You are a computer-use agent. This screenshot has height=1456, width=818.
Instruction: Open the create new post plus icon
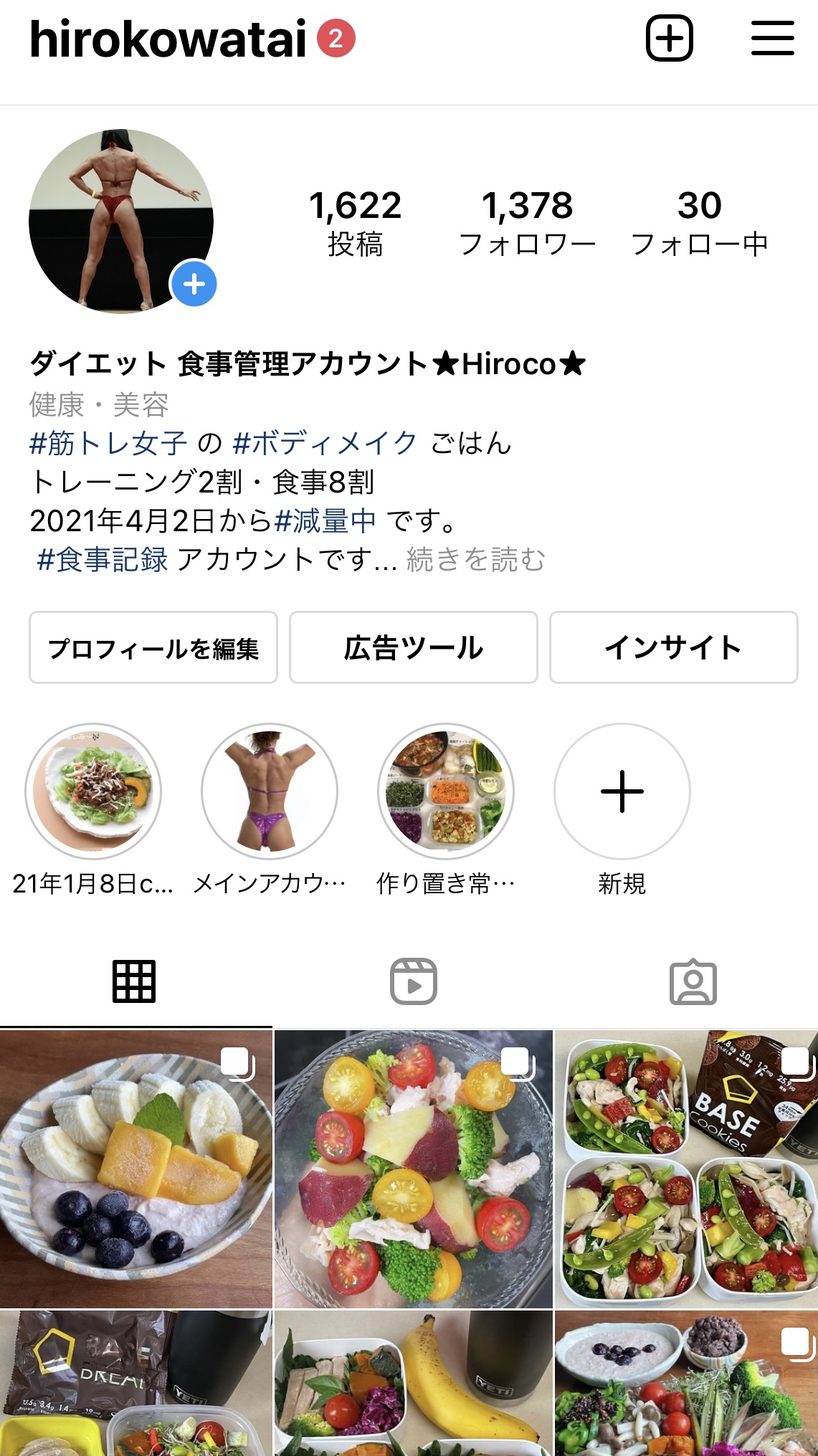click(x=669, y=38)
